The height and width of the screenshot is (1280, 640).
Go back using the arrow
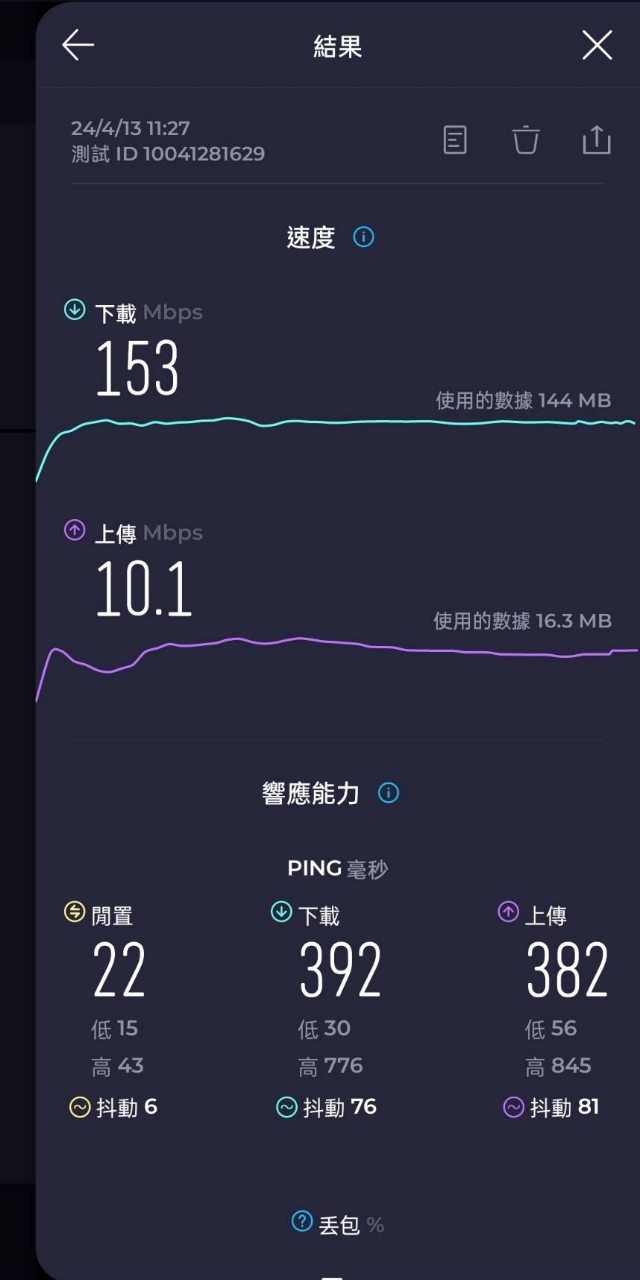78,45
